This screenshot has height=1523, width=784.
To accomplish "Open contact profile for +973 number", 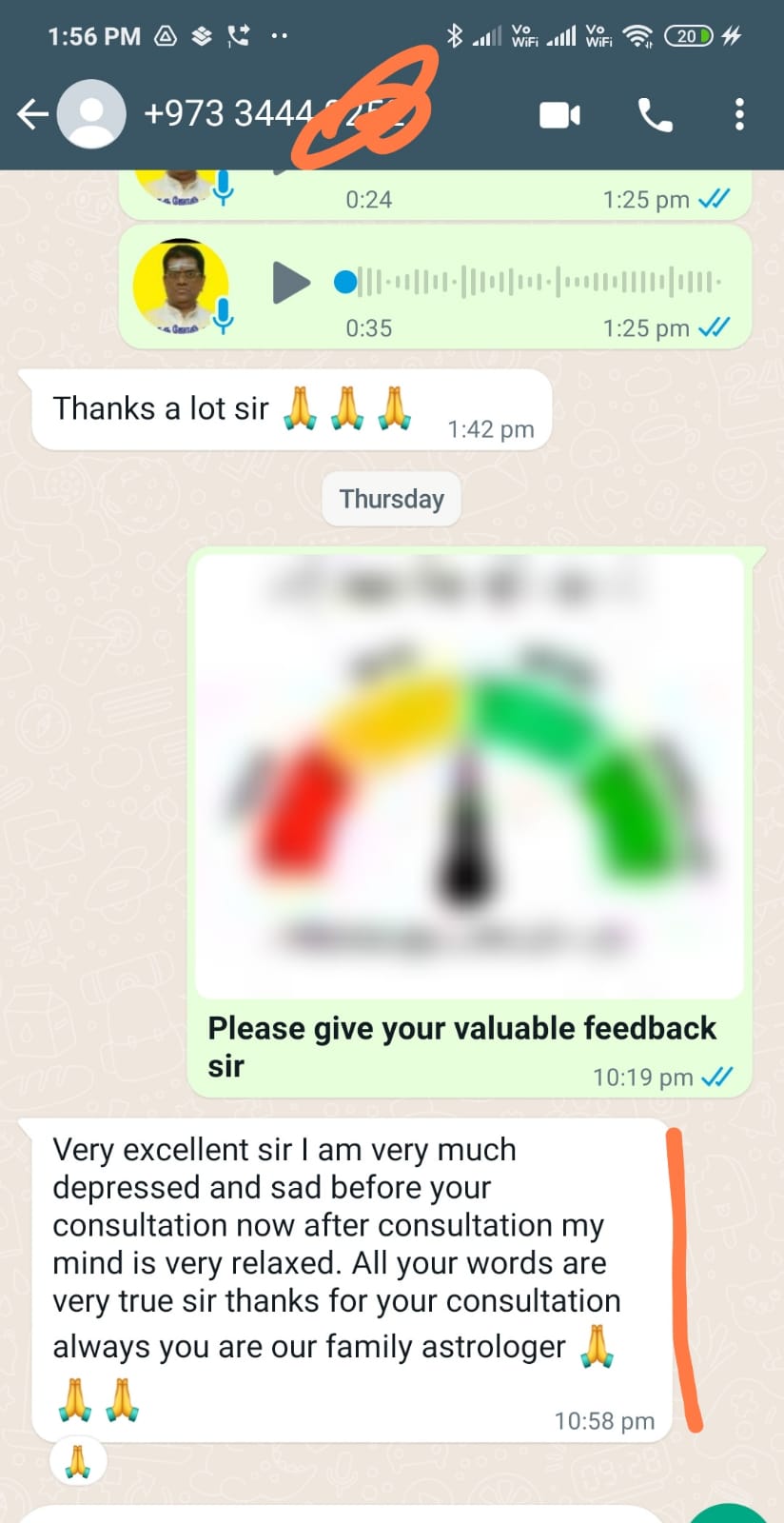I will [228, 115].
